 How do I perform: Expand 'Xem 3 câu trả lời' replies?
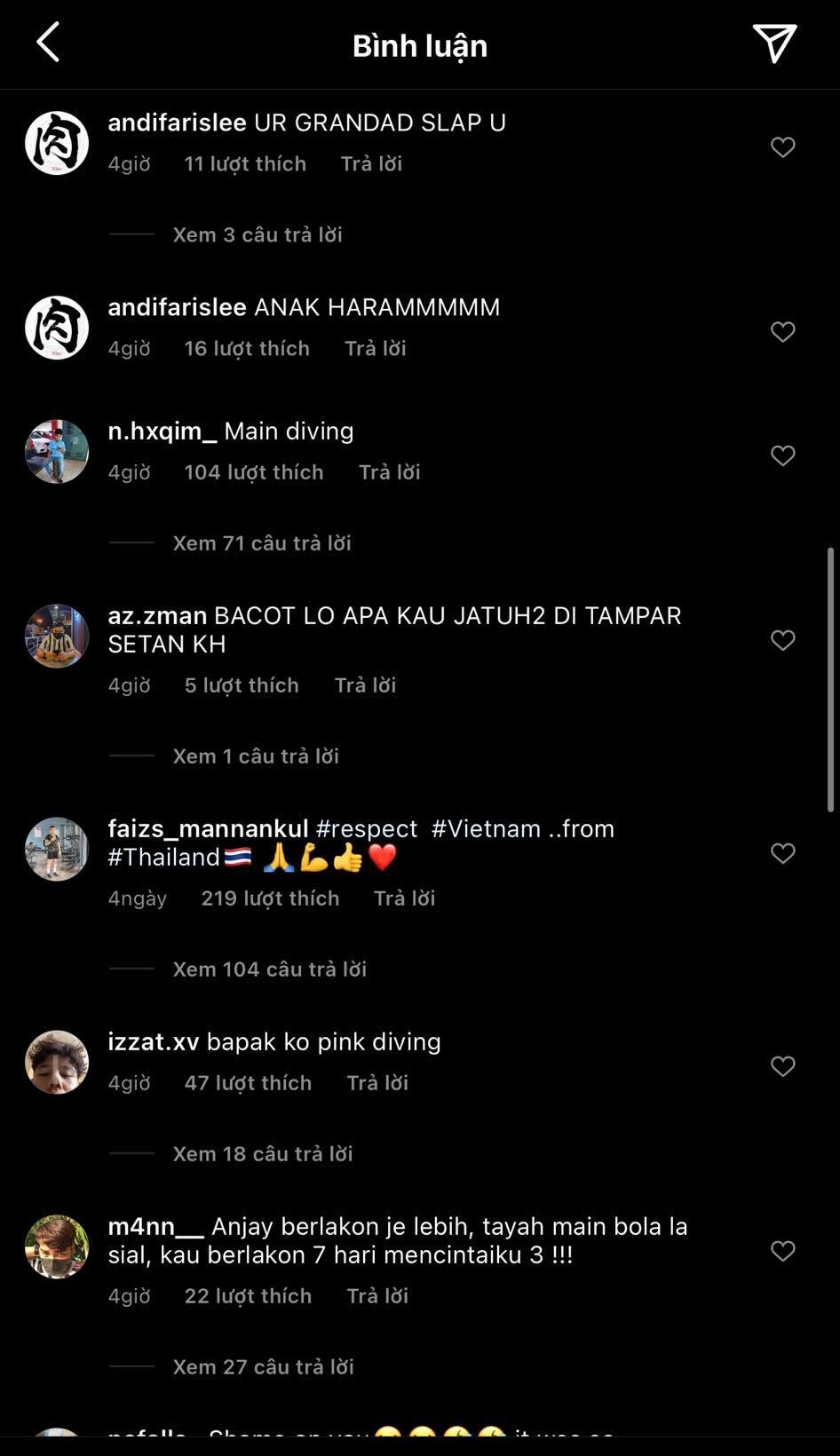[x=257, y=234]
